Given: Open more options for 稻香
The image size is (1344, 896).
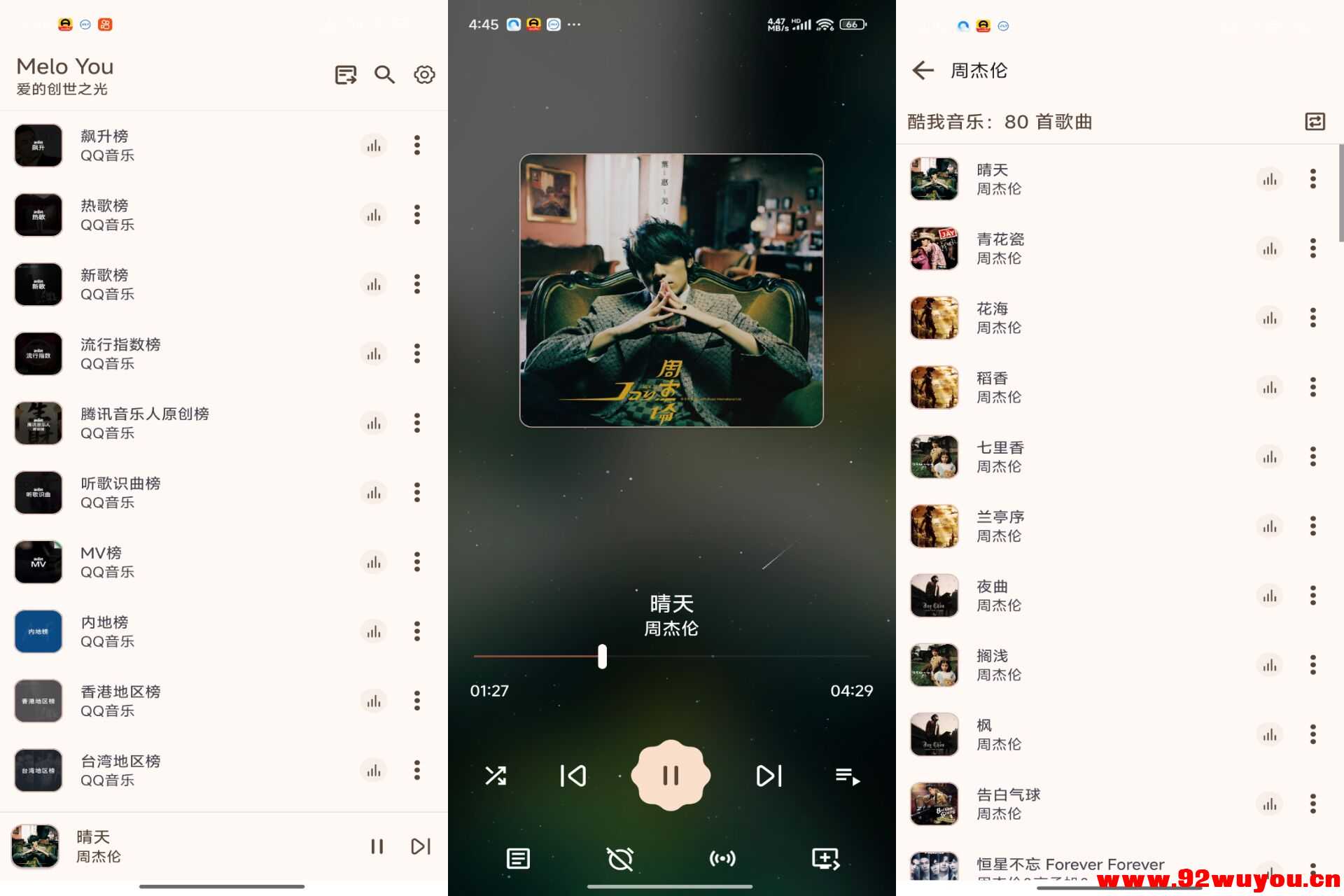Looking at the screenshot, I should (x=1313, y=387).
